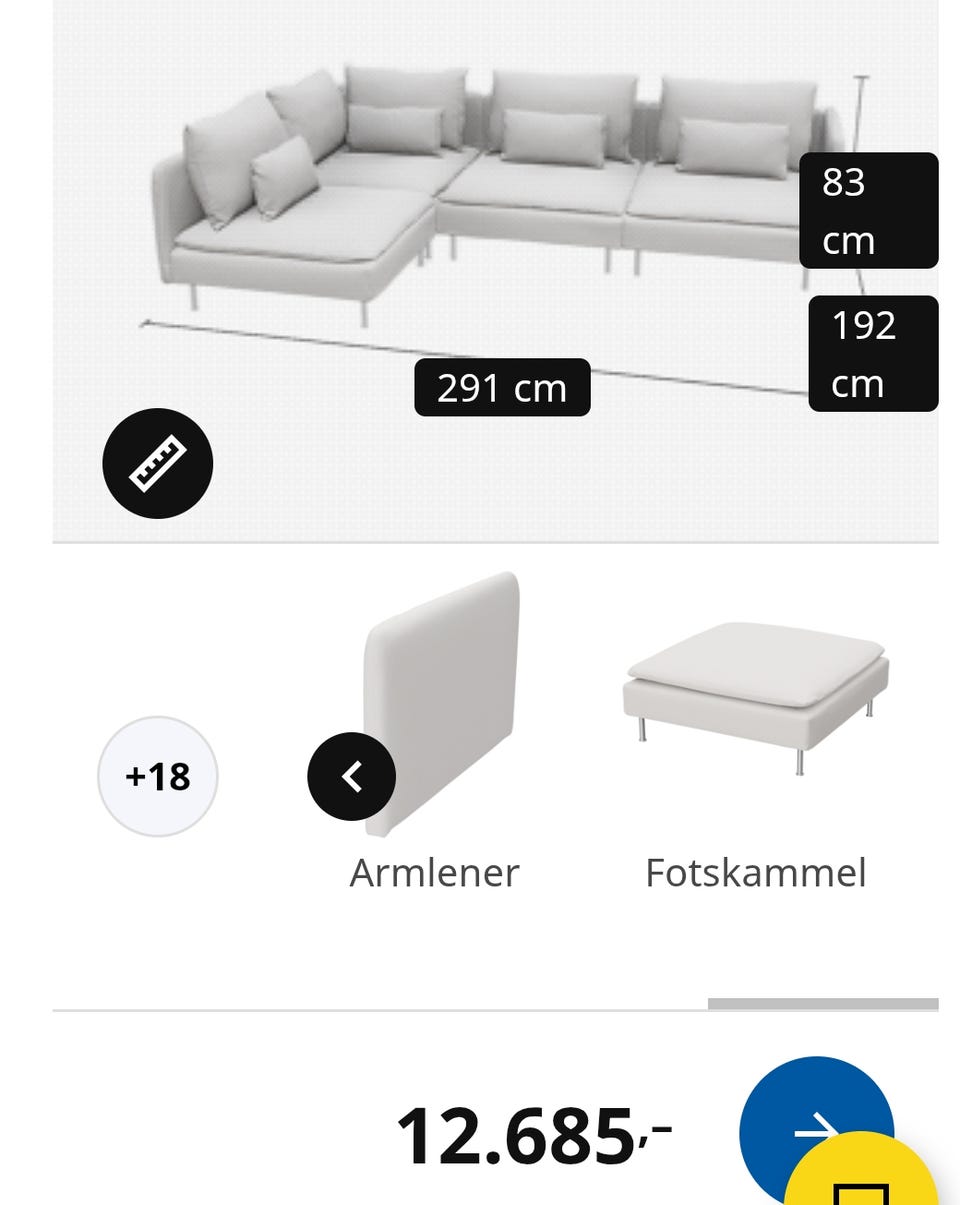Click the 192 cm depth measurement badge

pos(871,353)
